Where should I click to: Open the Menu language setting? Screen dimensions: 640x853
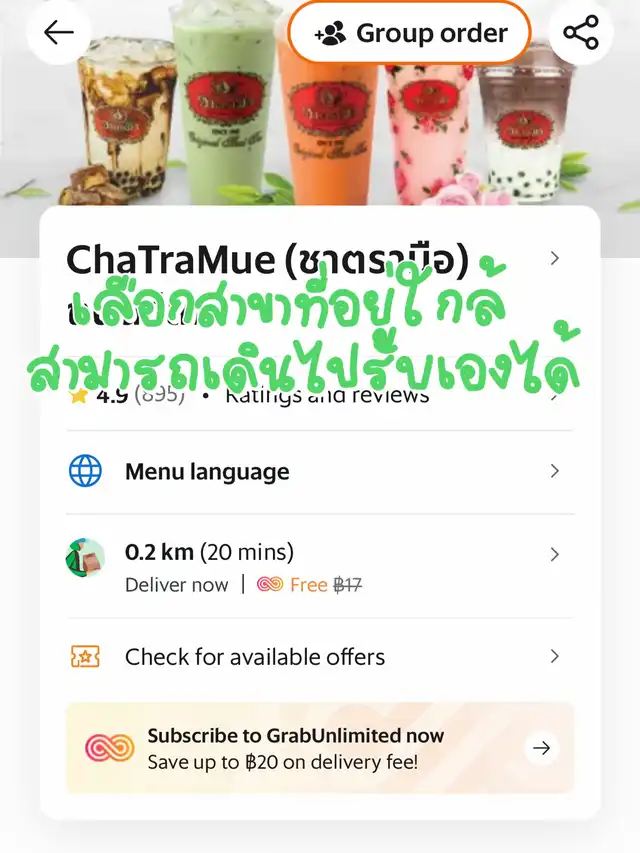click(320, 472)
